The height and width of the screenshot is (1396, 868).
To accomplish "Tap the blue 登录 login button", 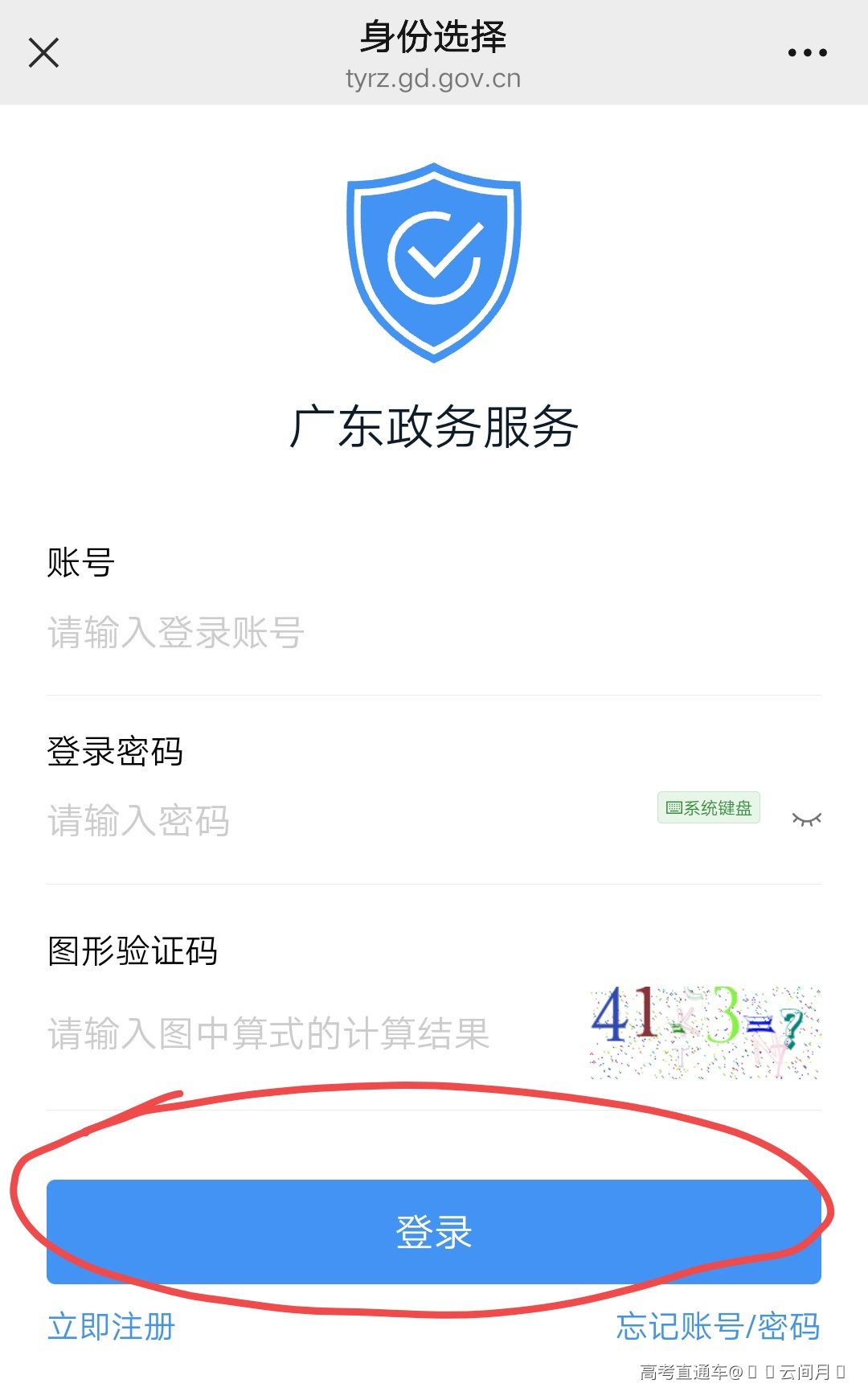I will (x=434, y=1231).
